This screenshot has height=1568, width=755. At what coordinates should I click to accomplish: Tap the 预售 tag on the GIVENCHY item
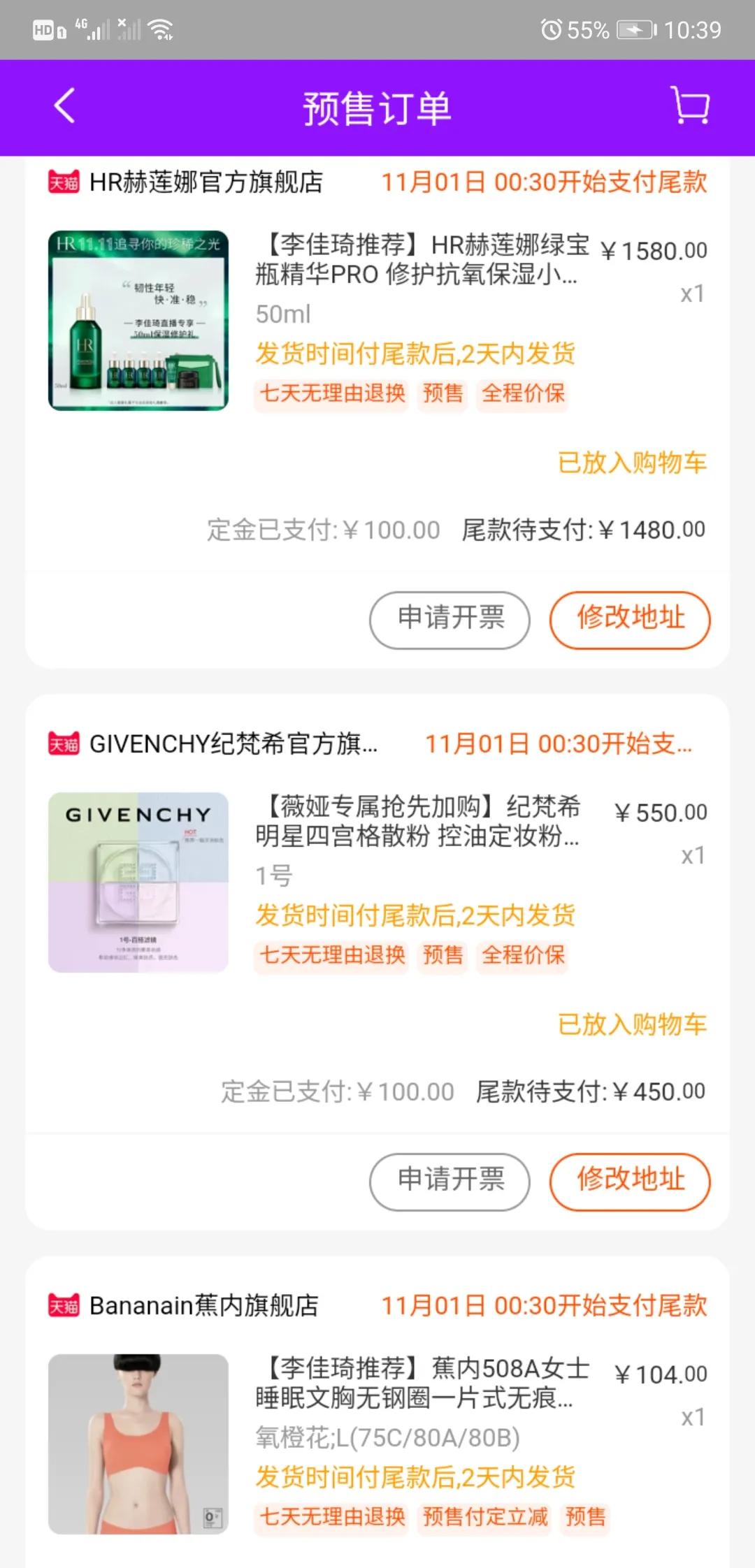pyautogui.click(x=442, y=955)
